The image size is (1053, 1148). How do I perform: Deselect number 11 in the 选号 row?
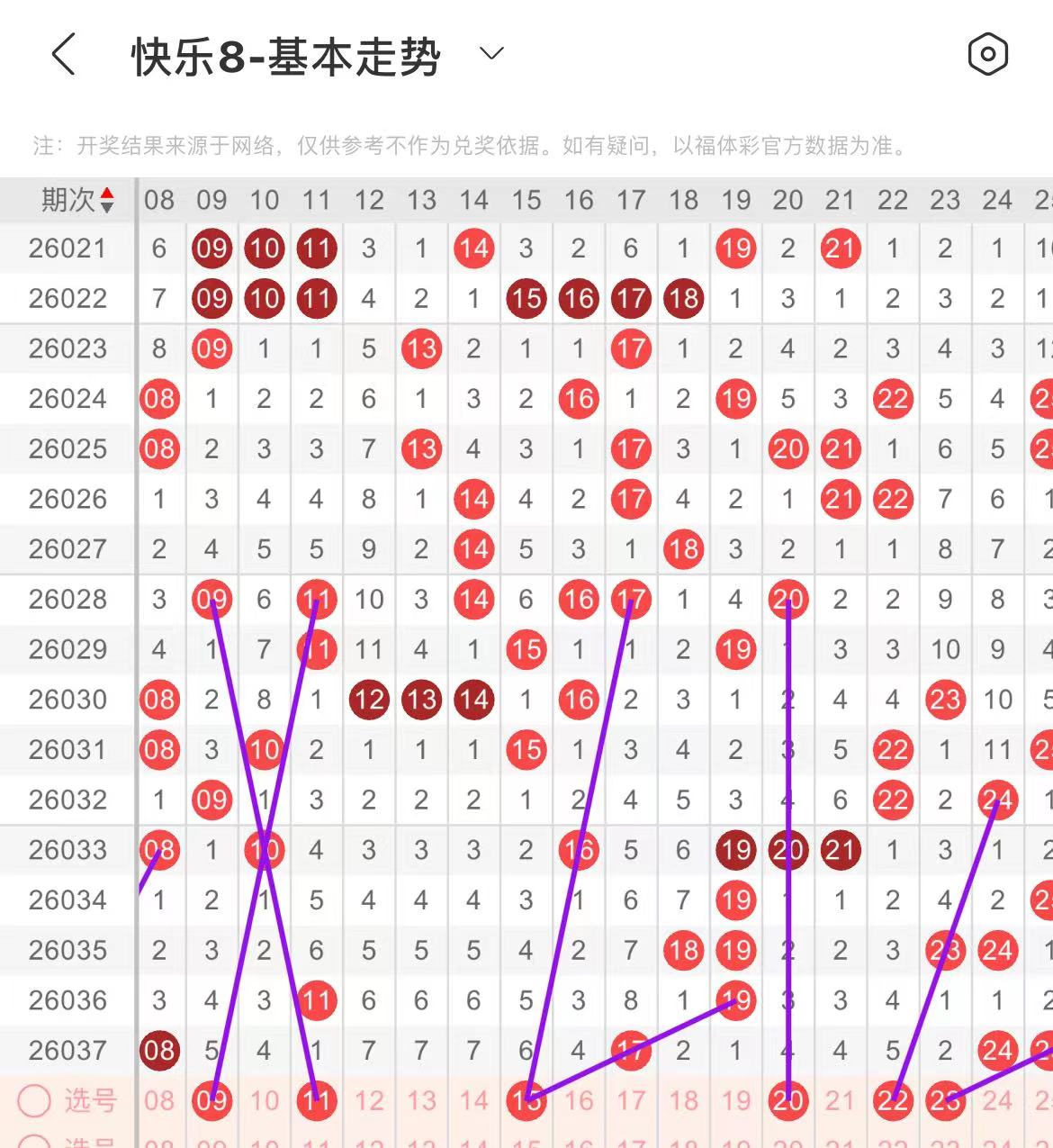coord(316,1100)
